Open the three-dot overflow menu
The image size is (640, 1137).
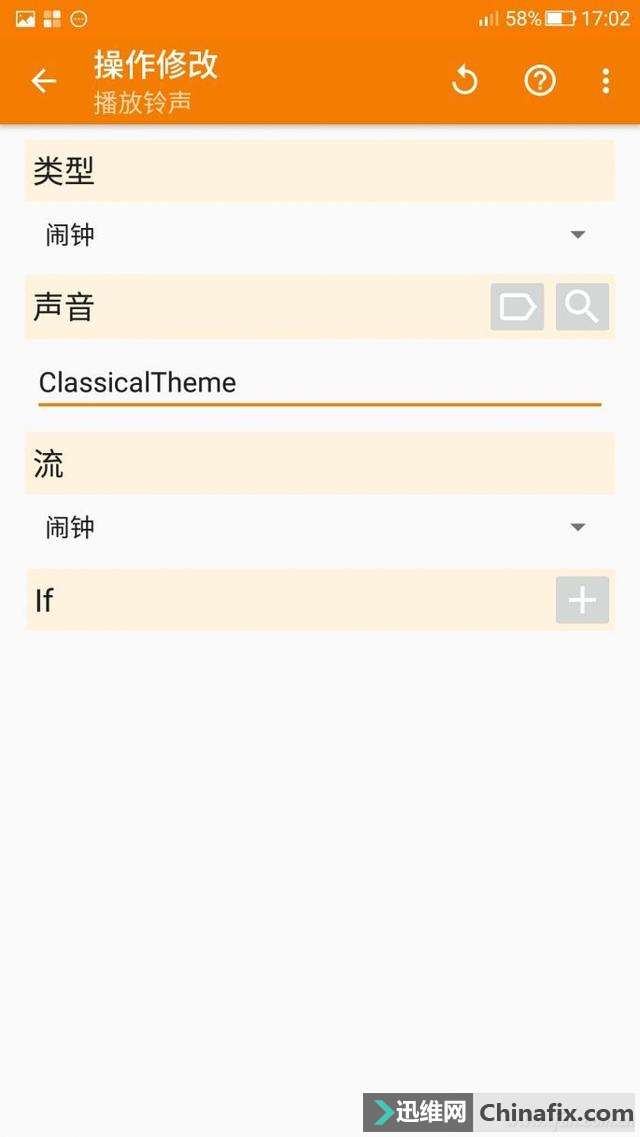pyautogui.click(x=605, y=80)
